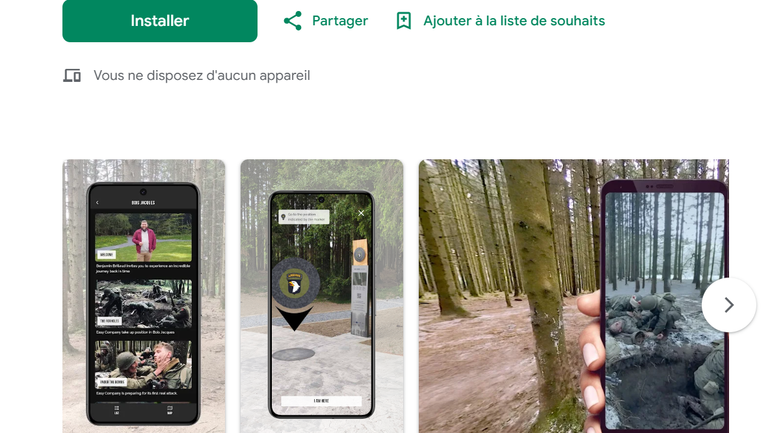This screenshot has width=770, height=433.
Task: Share this app via Partager
Action: coord(326,21)
